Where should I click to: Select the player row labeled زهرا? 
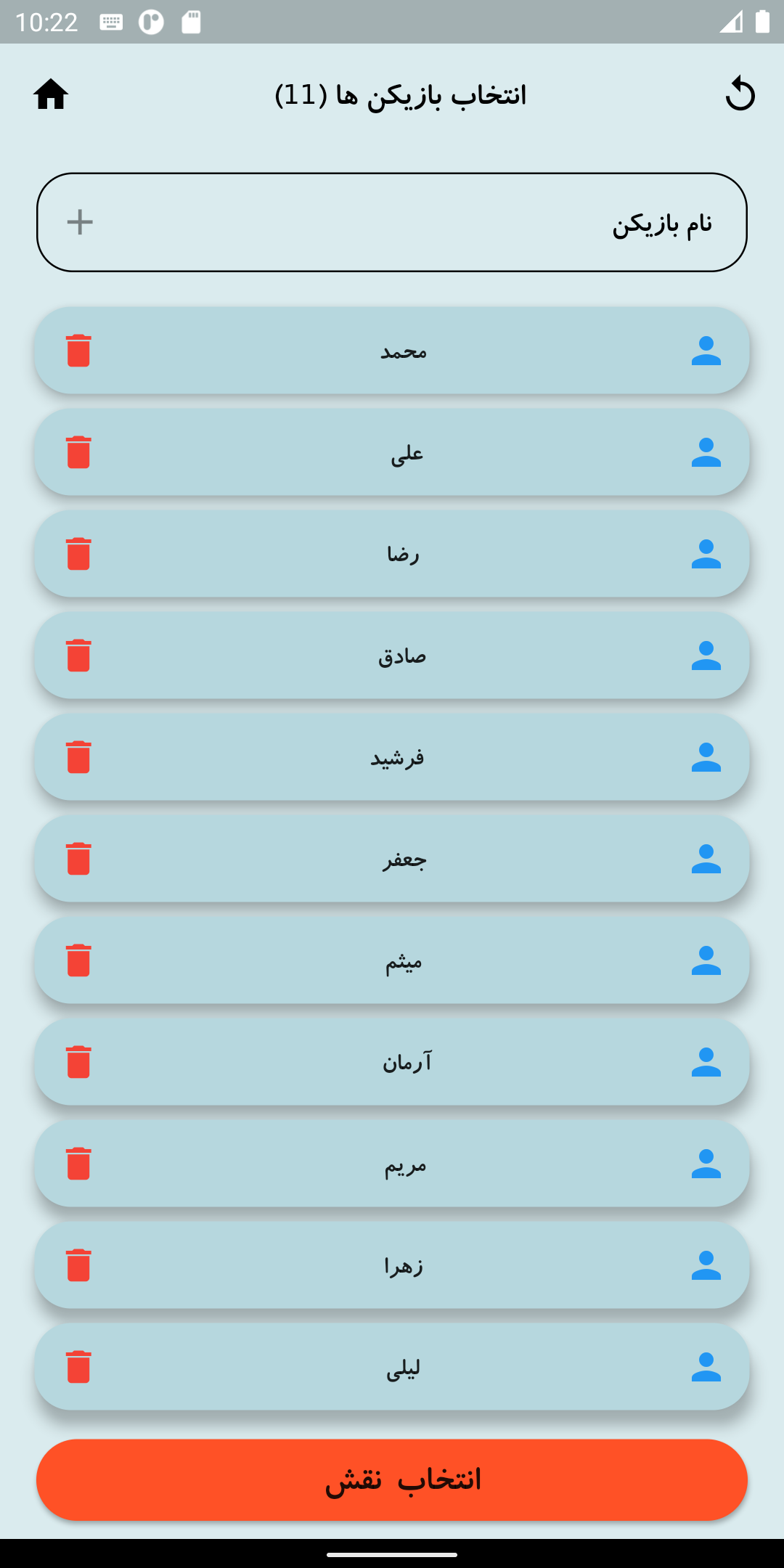click(392, 1267)
